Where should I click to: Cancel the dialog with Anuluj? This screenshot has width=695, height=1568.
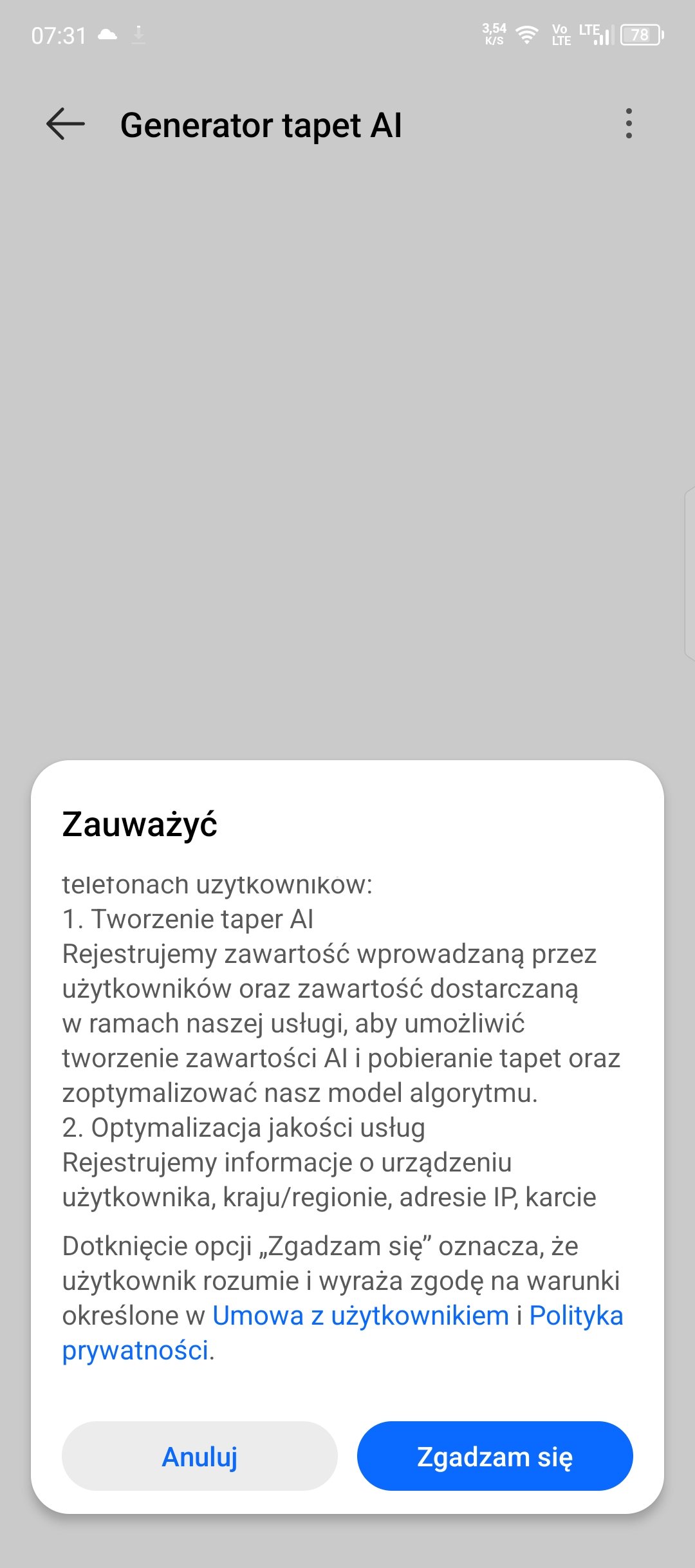[x=199, y=1456]
